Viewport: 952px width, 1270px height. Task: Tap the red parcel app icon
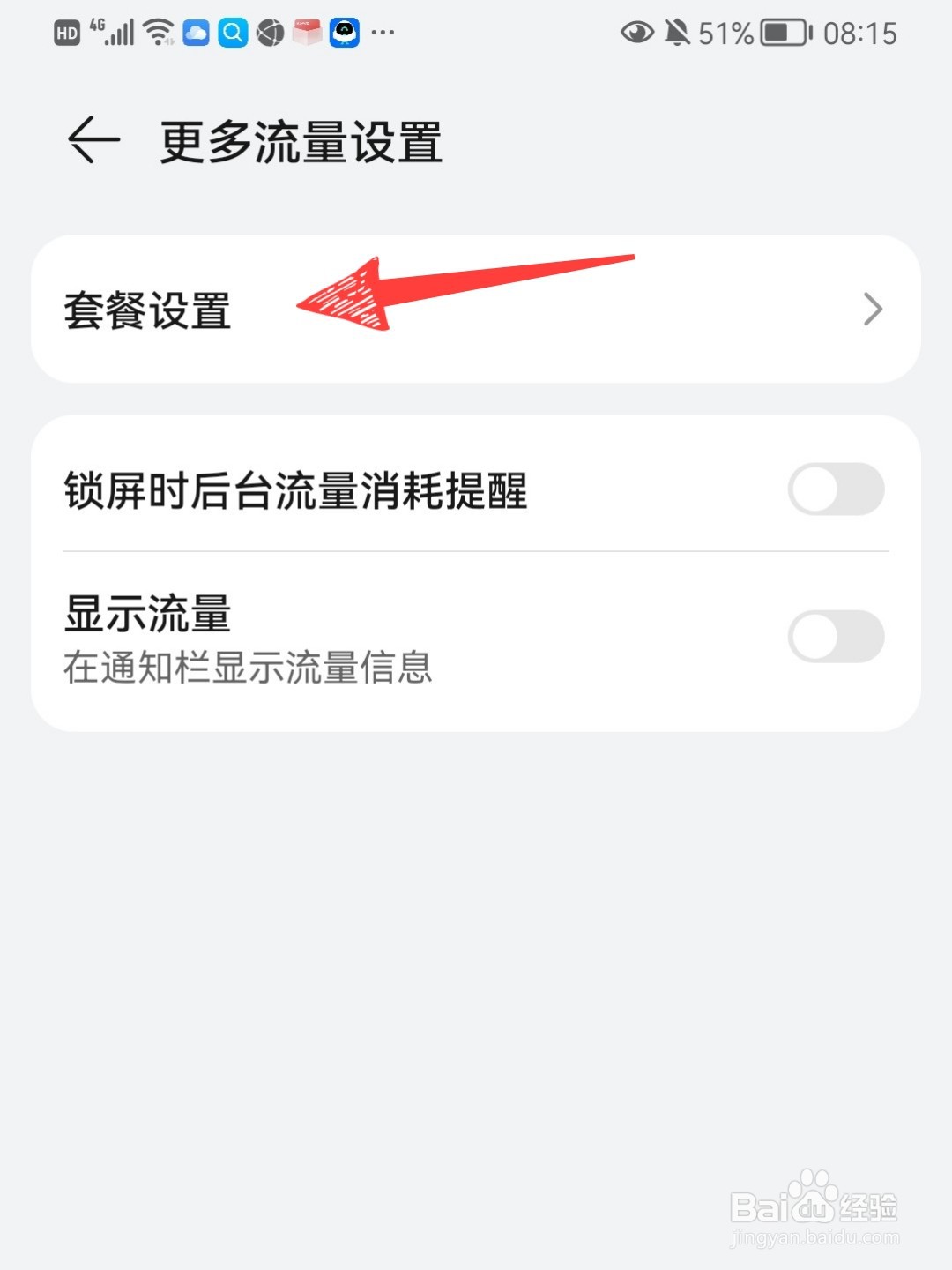307,34
